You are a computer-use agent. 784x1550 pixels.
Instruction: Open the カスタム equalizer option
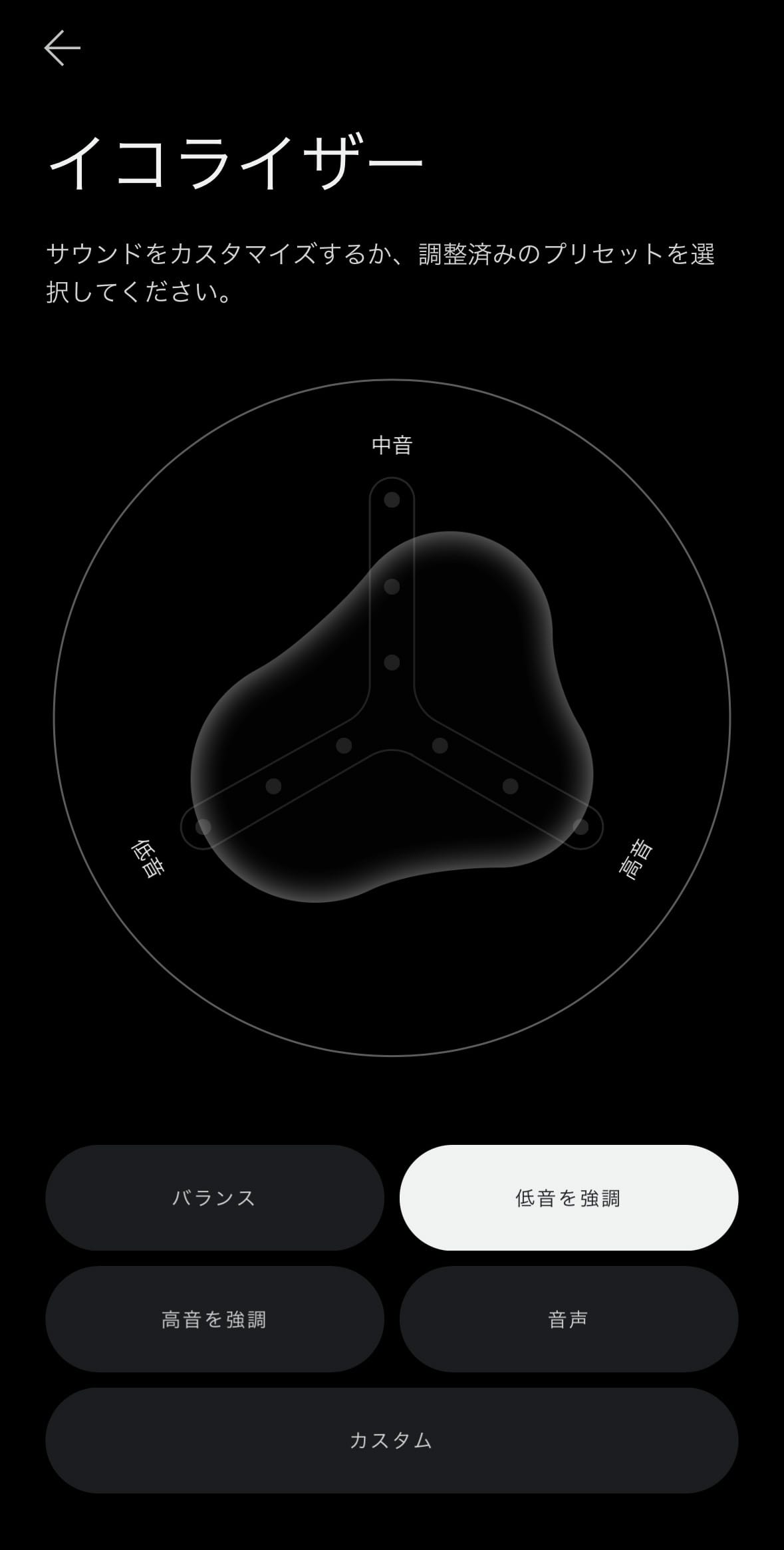(392, 1440)
